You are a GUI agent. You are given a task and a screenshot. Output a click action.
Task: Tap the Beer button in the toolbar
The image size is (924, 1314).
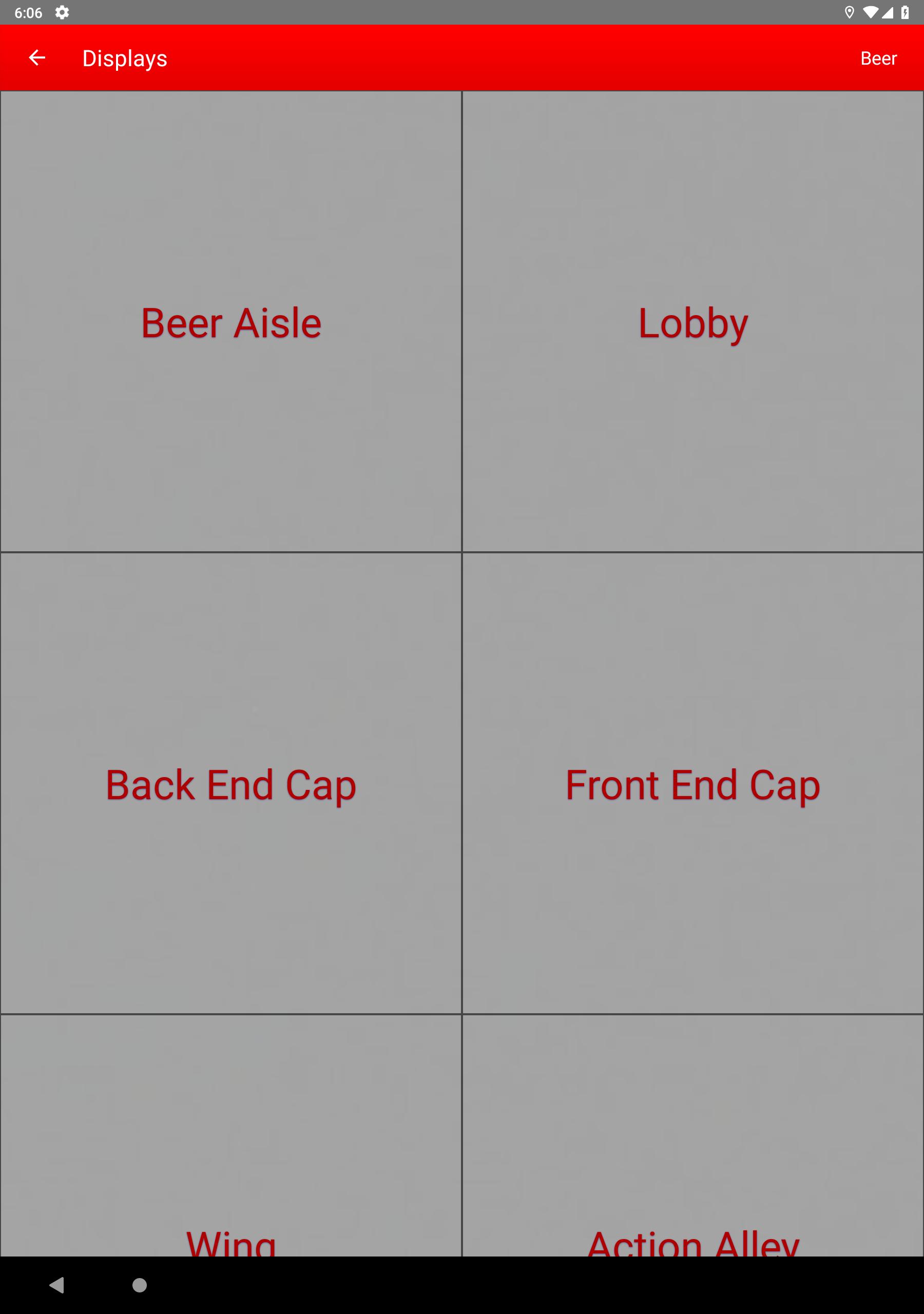878,59
